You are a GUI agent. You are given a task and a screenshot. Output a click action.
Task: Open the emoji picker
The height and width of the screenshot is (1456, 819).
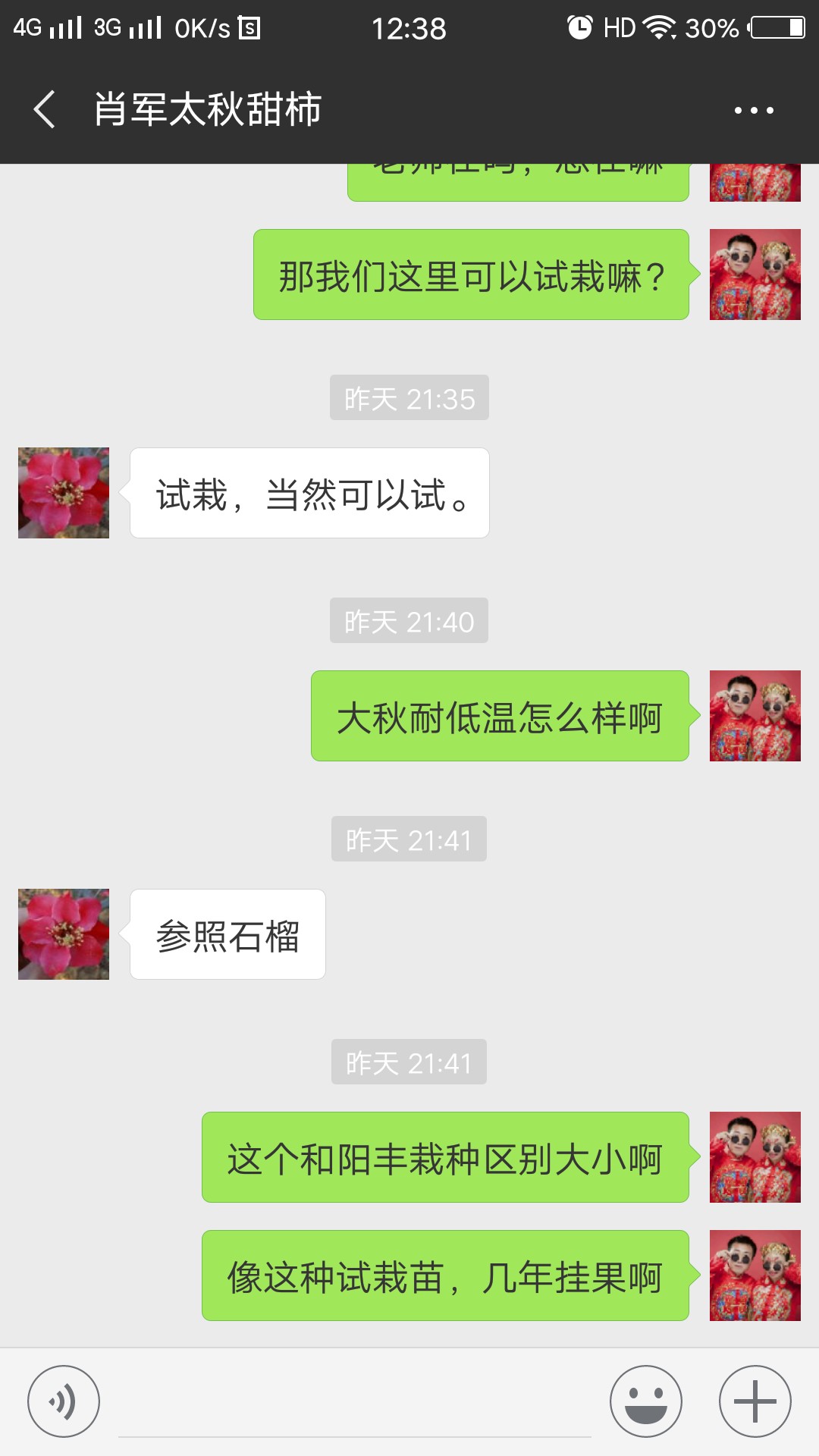pyautogui.click(x=646, y=1401)
